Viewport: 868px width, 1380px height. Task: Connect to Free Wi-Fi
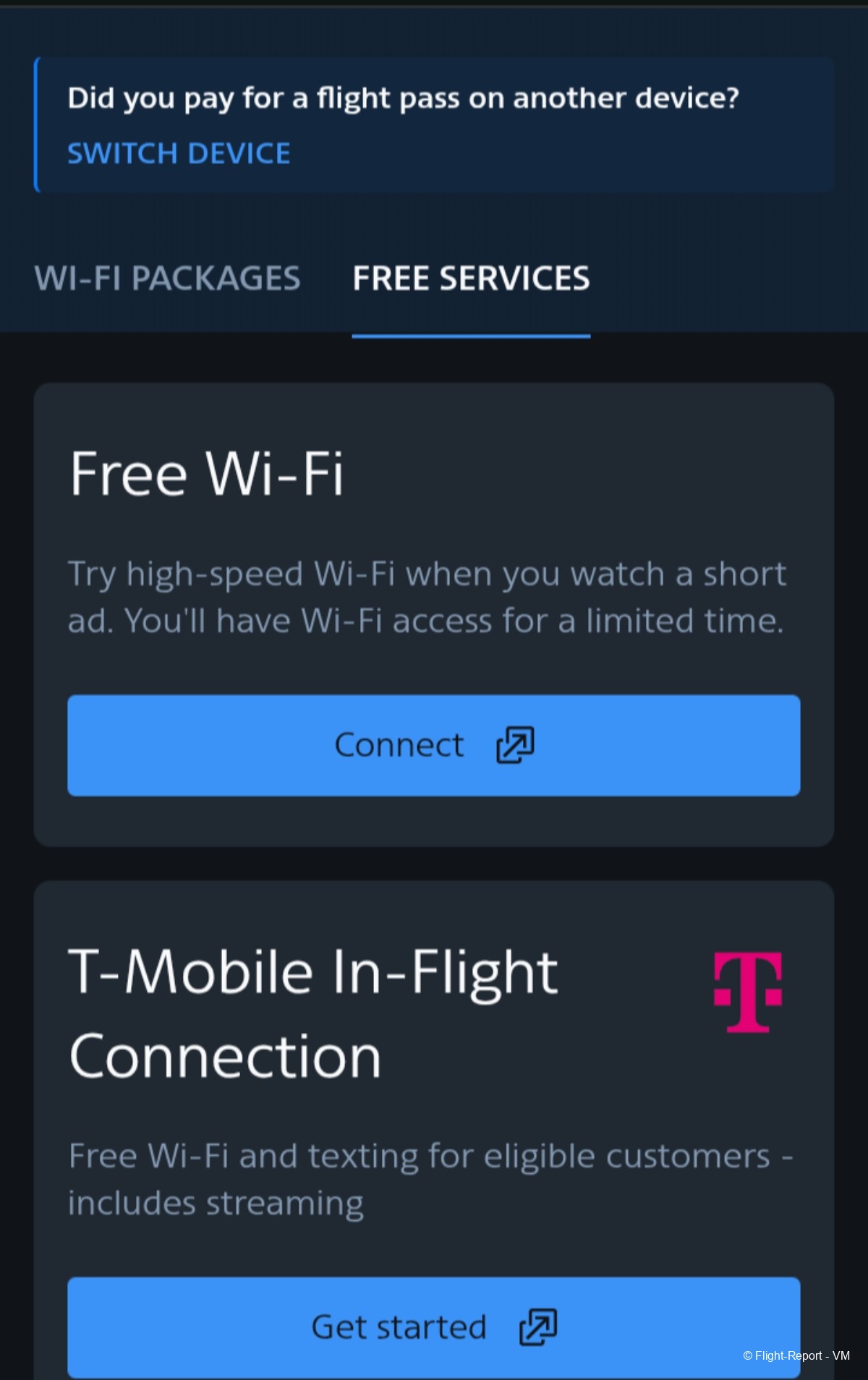[x=433, y=746]
